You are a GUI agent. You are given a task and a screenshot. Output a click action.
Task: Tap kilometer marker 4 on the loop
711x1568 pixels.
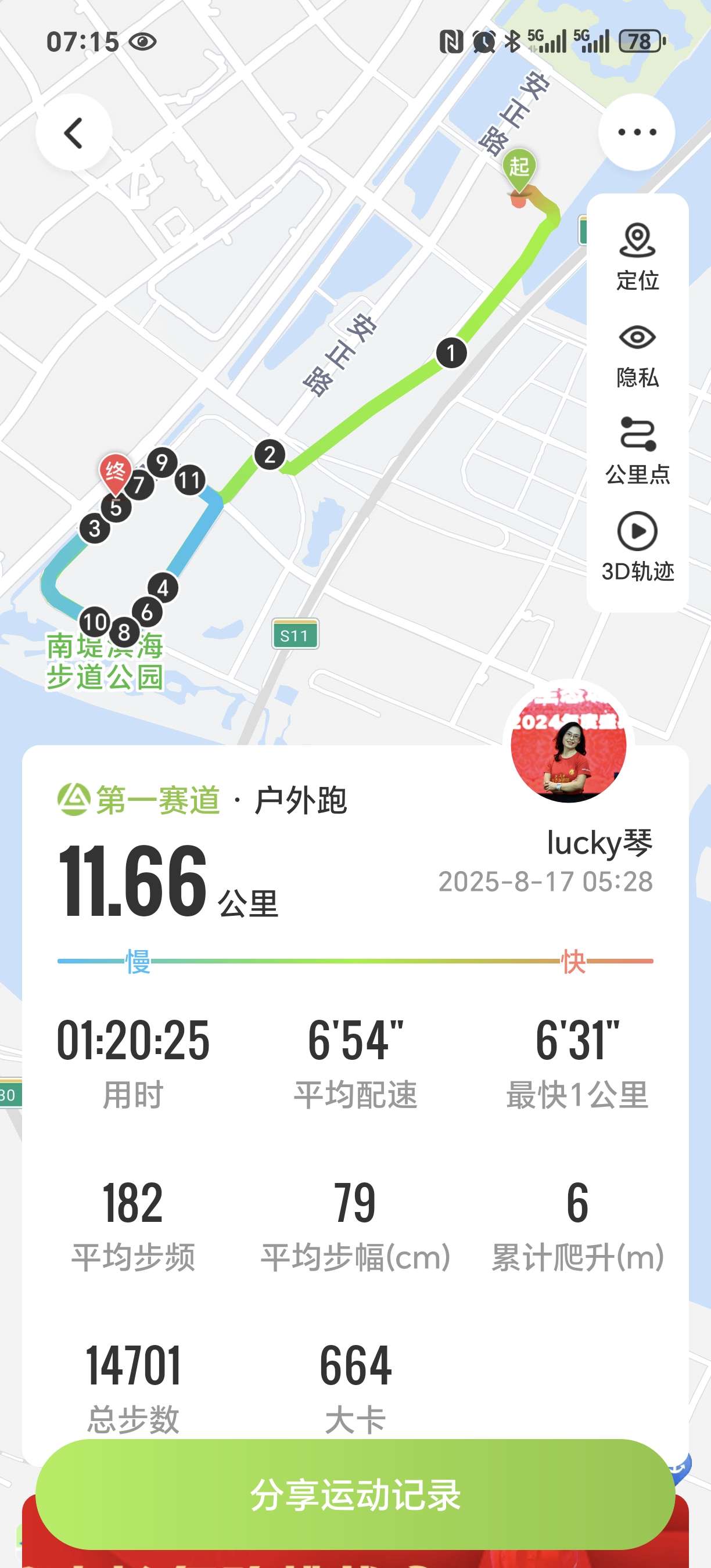162,588
